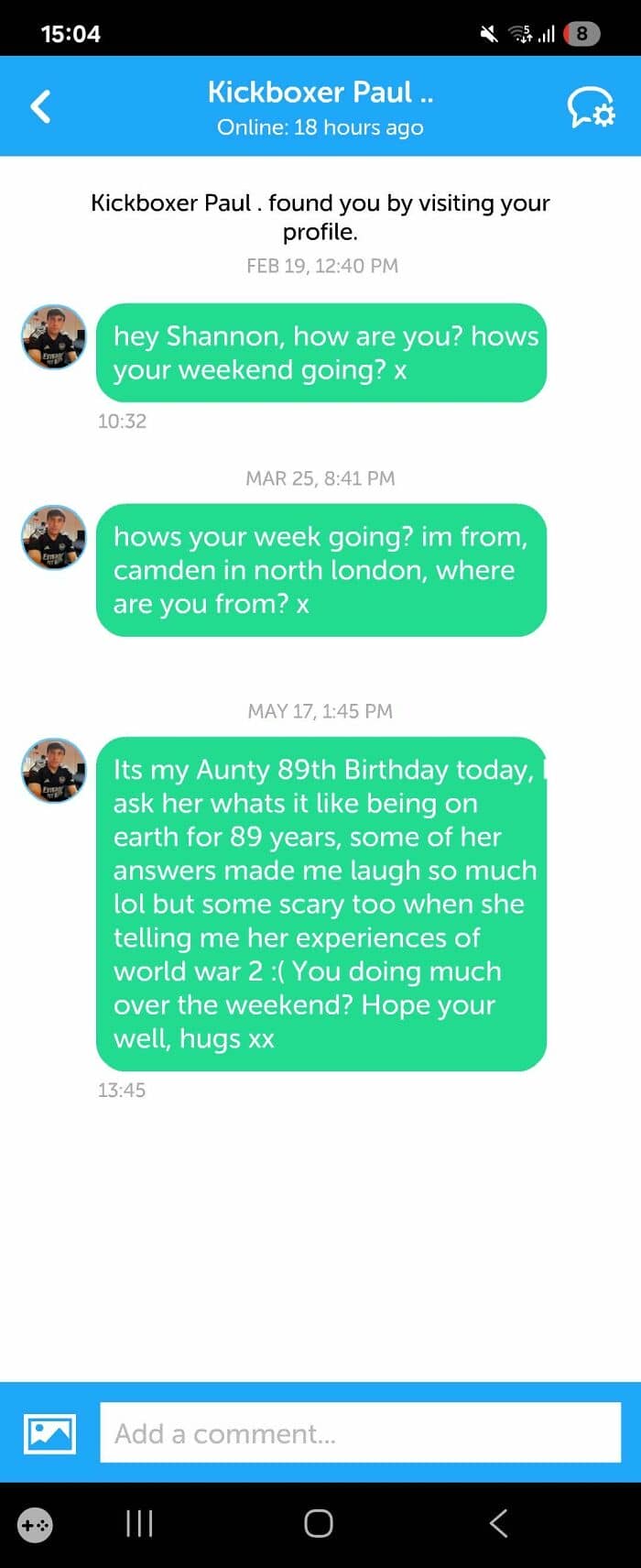This screenshot has height=1568, width=641.
Task: Open chat settings icon in header
Action: [x=591, y=107]
